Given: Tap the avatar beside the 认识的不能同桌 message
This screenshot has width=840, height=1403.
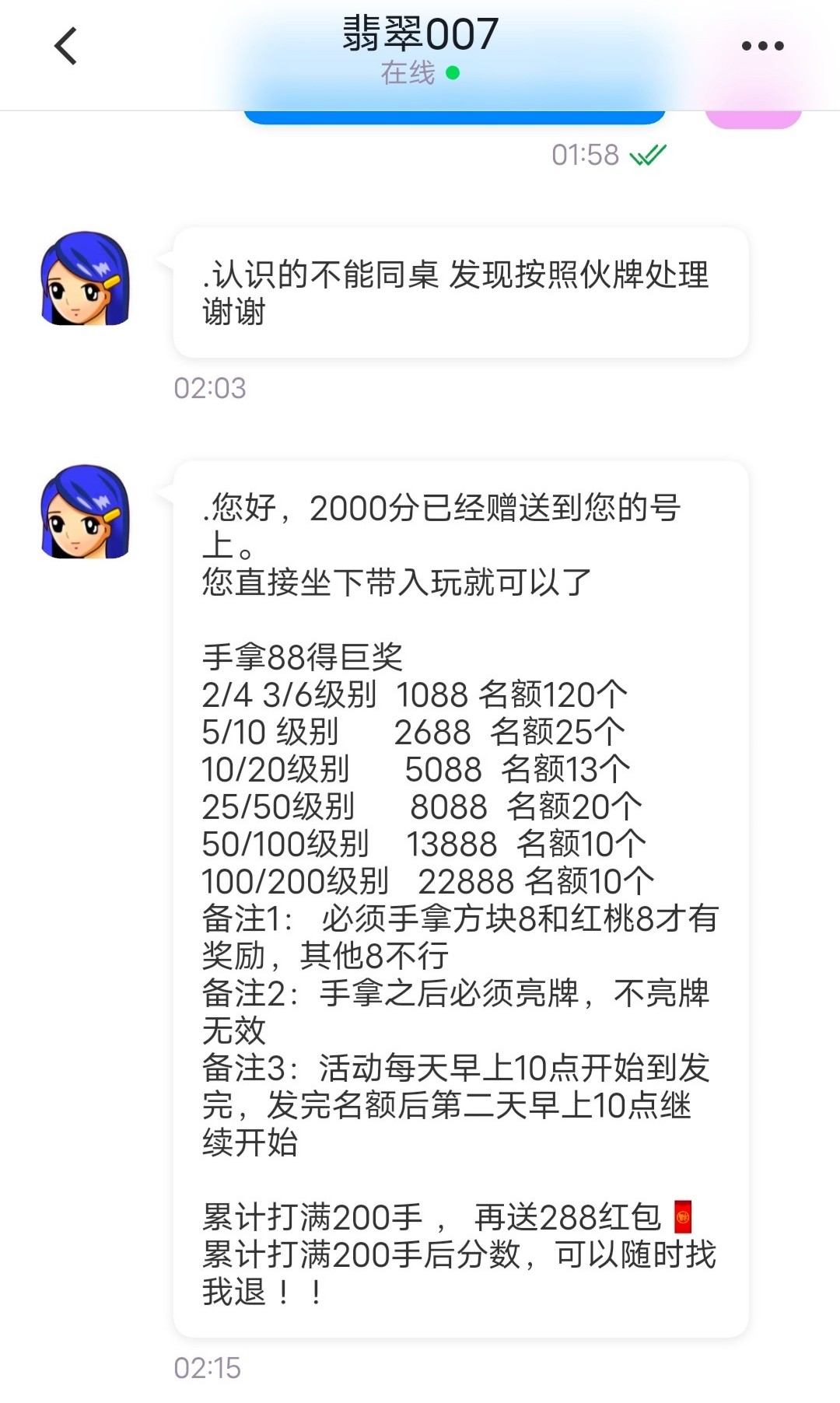Looking at the screenshot, I should (x=86, y=278).
